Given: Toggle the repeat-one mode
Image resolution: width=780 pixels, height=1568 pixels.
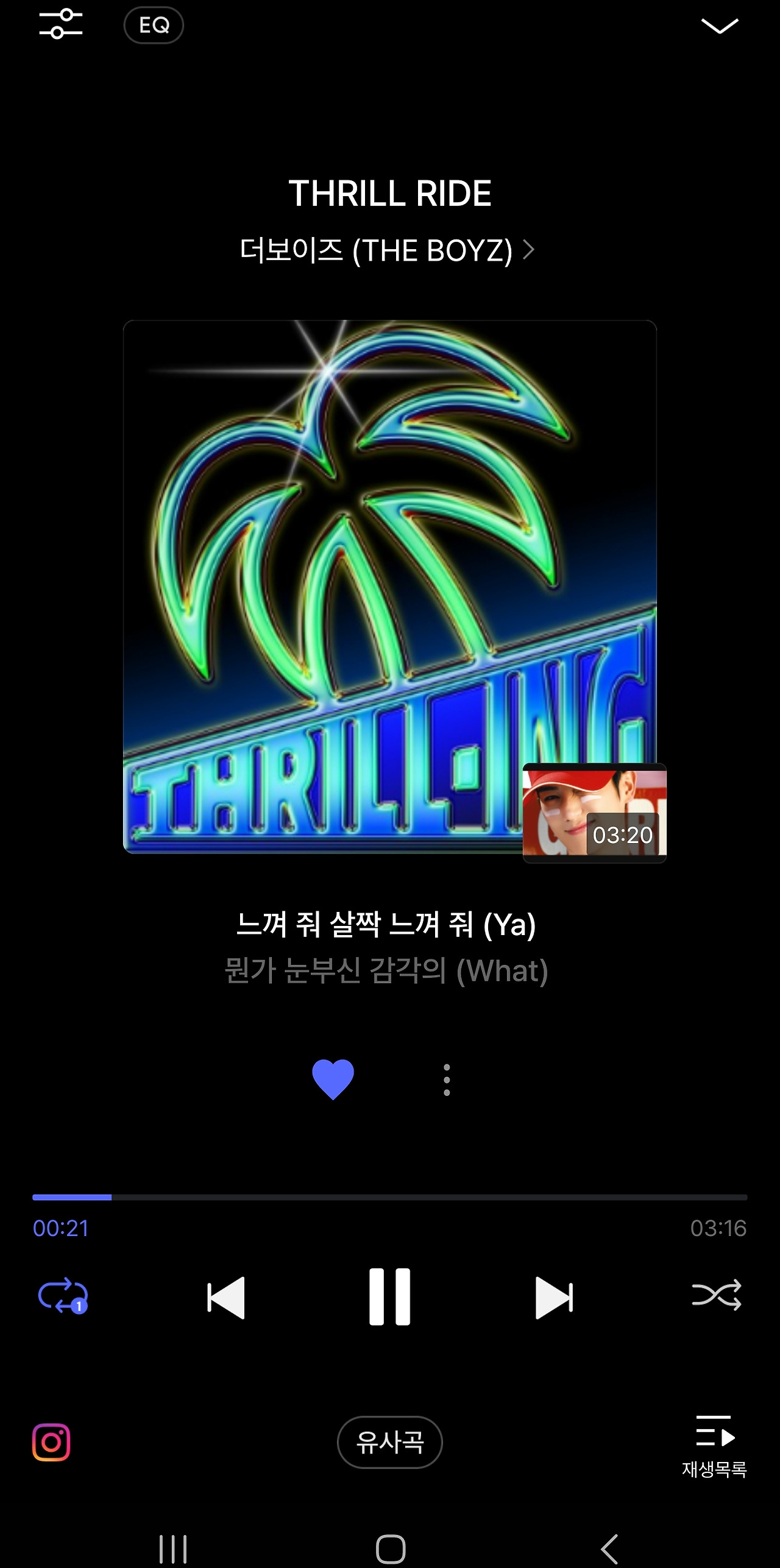Looking at the screenshot, I should click(x=63, y=1295).
